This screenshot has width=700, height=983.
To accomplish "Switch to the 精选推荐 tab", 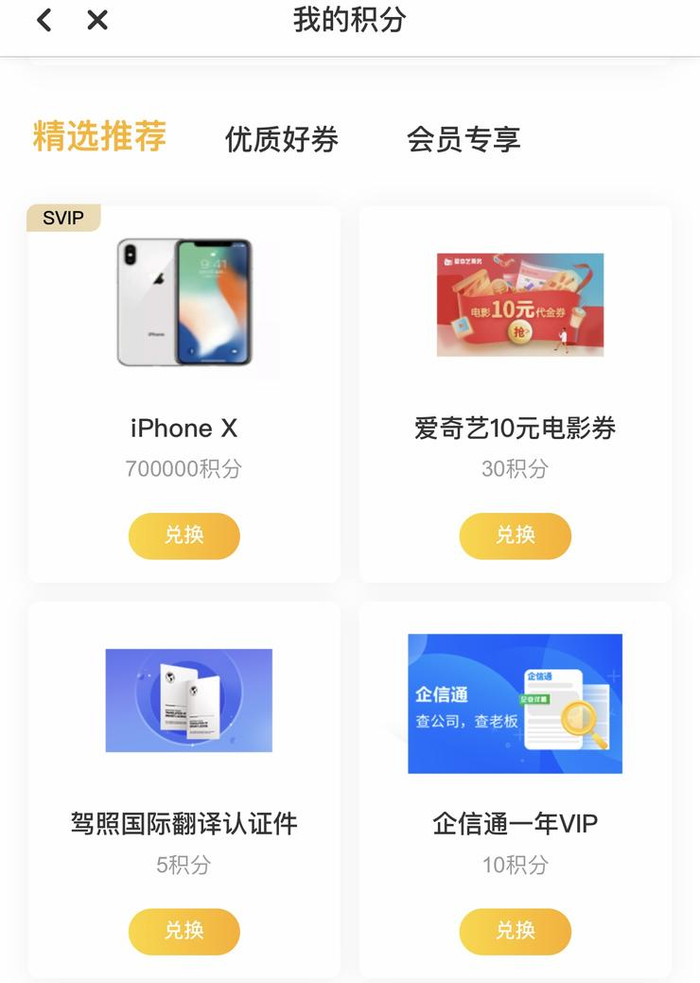I will [99, 137].
